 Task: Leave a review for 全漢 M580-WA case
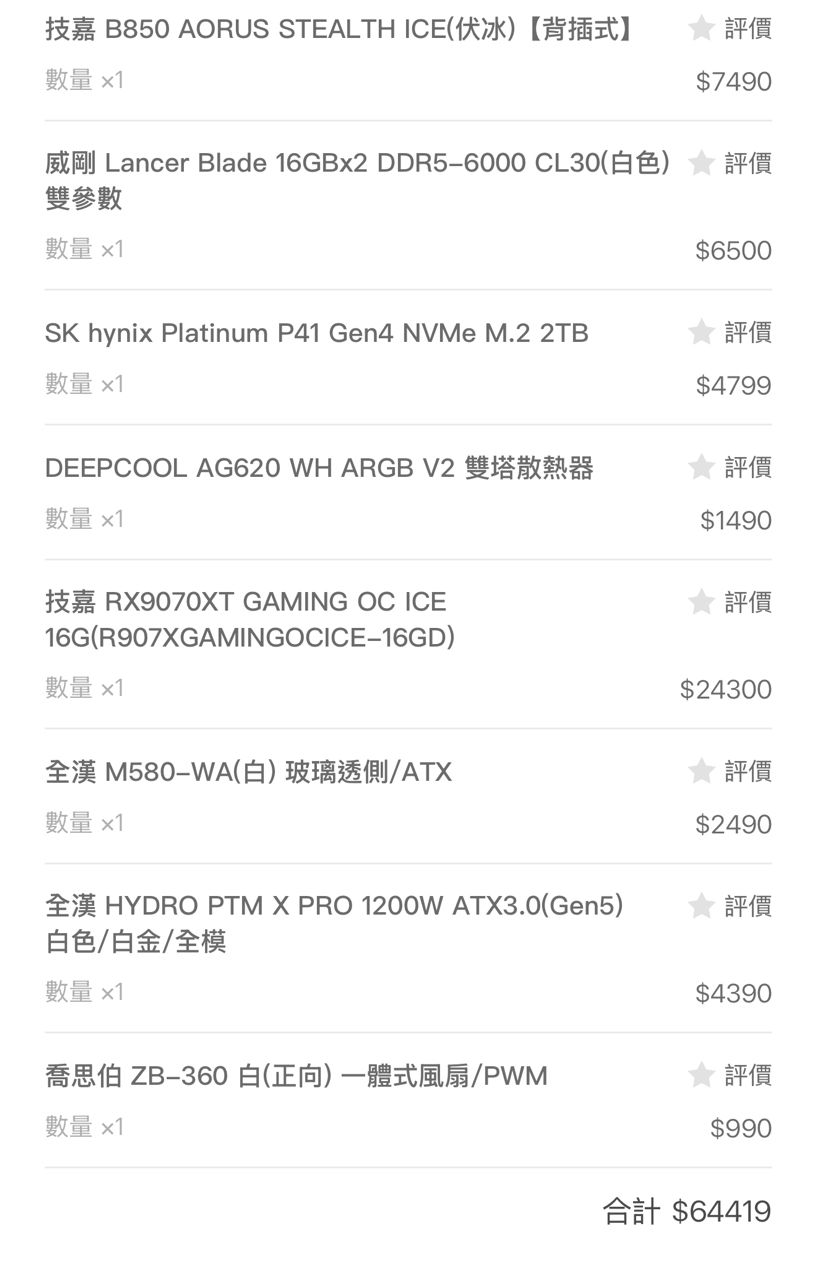click(x=731, y=771)
